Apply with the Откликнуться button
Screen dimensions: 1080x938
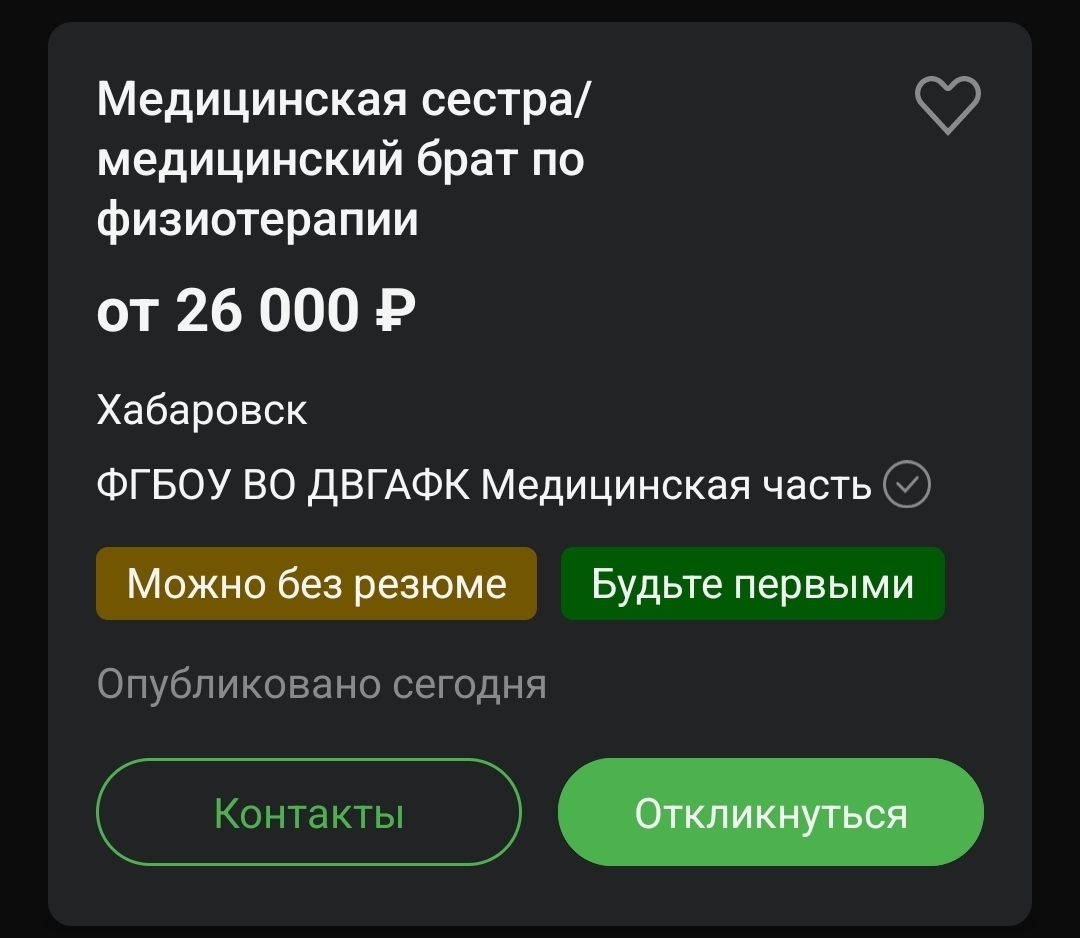[770, 813]
